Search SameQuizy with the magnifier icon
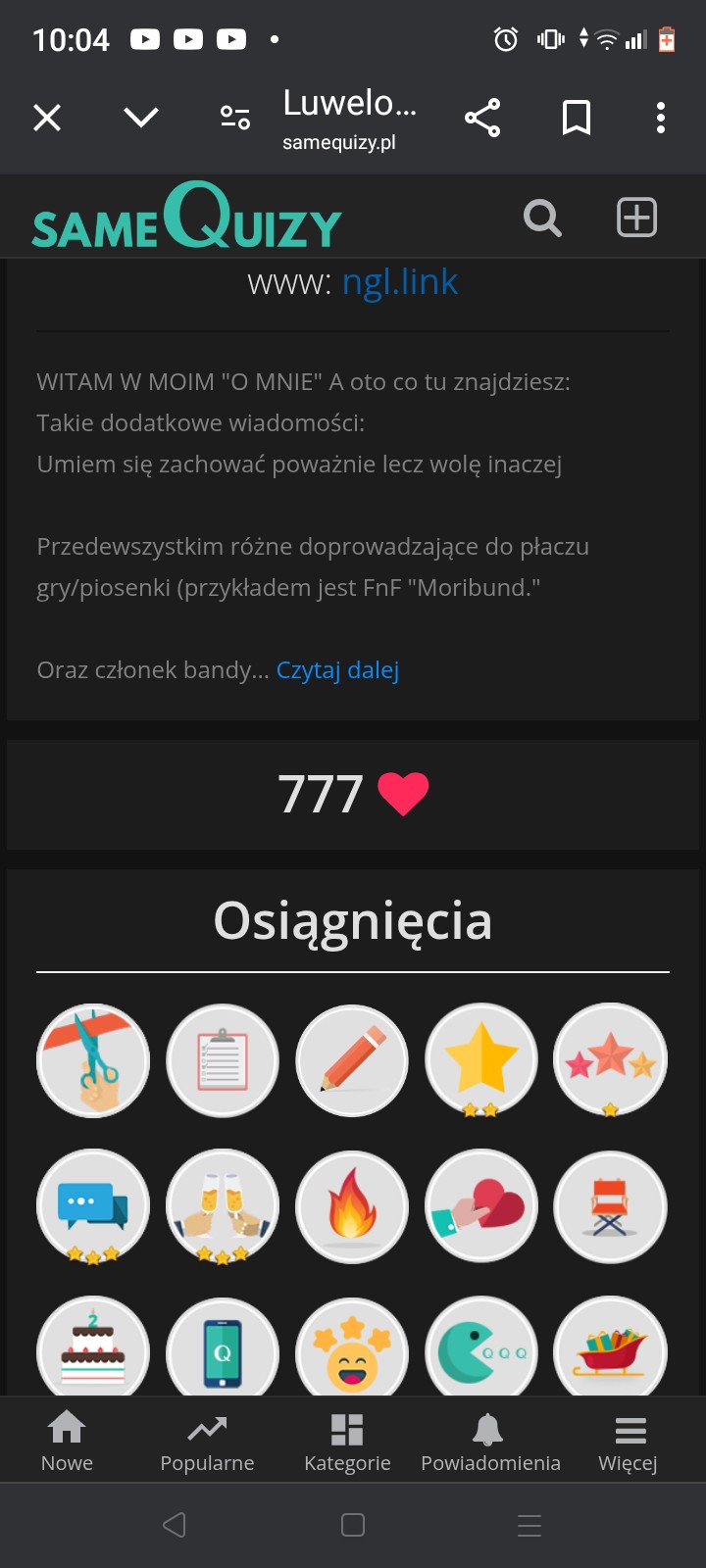The image size is (706, 1568). (x=542, y=218)
